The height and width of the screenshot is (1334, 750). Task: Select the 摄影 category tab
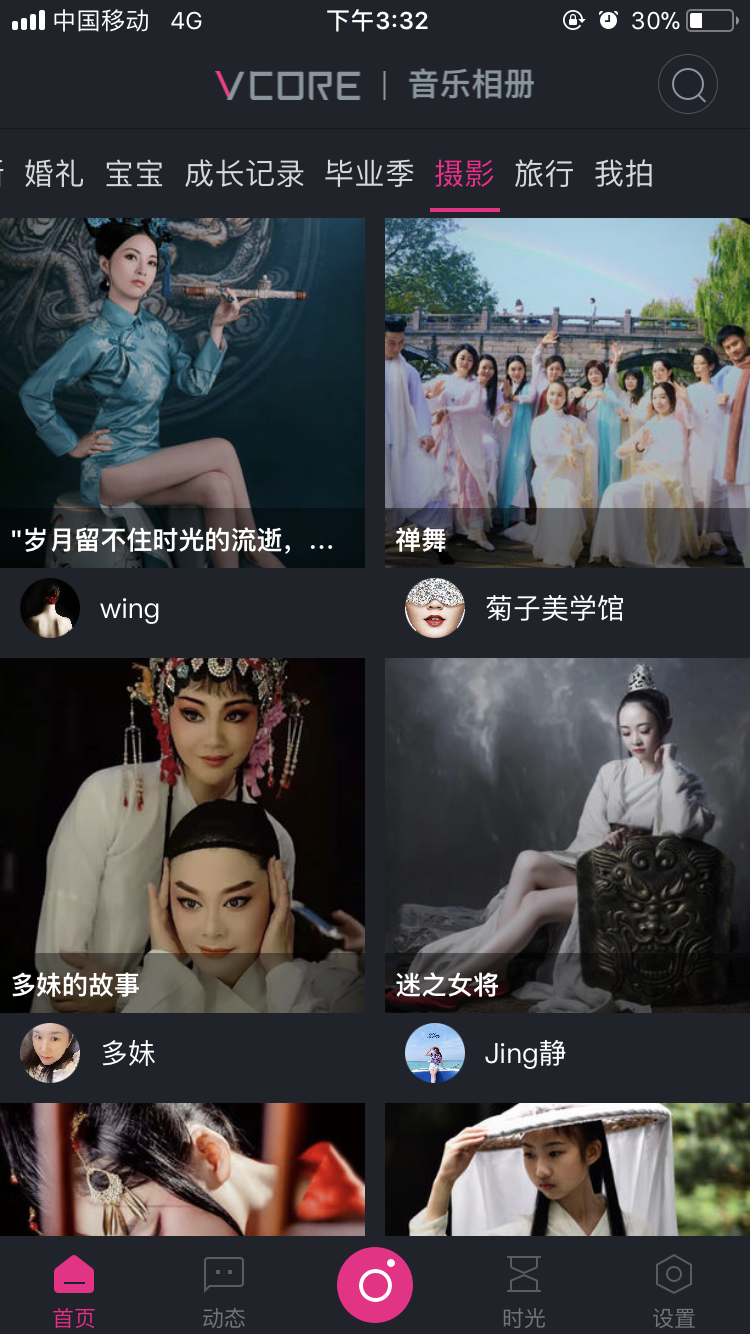(464, 174)
